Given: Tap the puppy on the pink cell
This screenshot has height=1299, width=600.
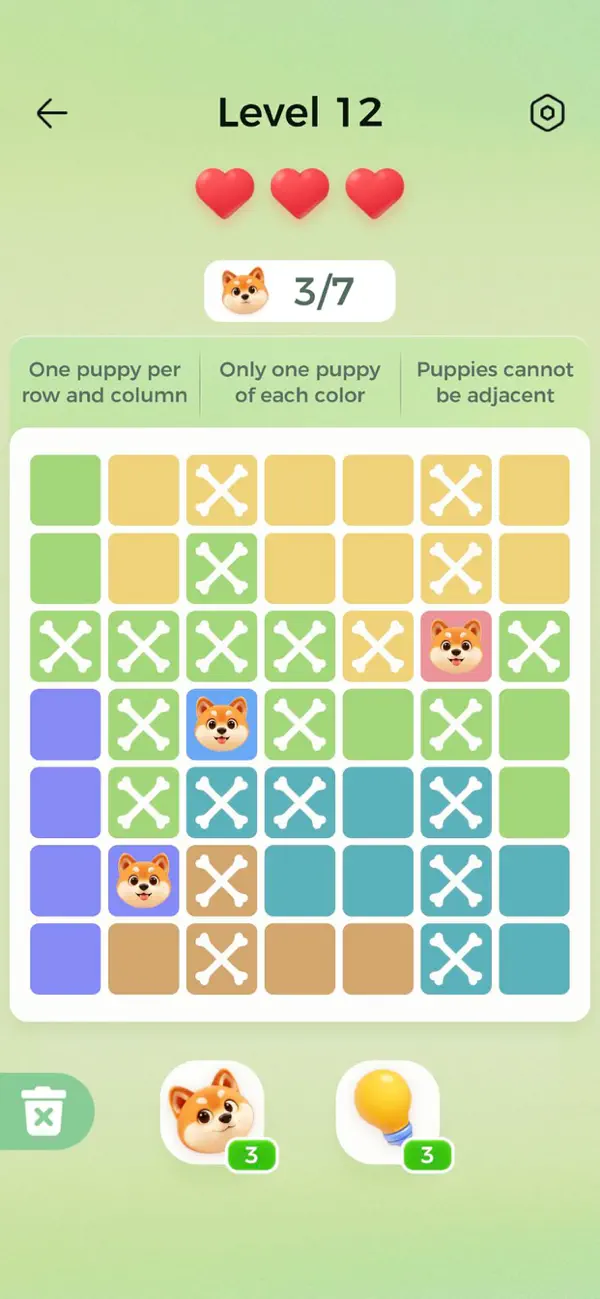Looking at the screenshot, I should tap(456, 646).
